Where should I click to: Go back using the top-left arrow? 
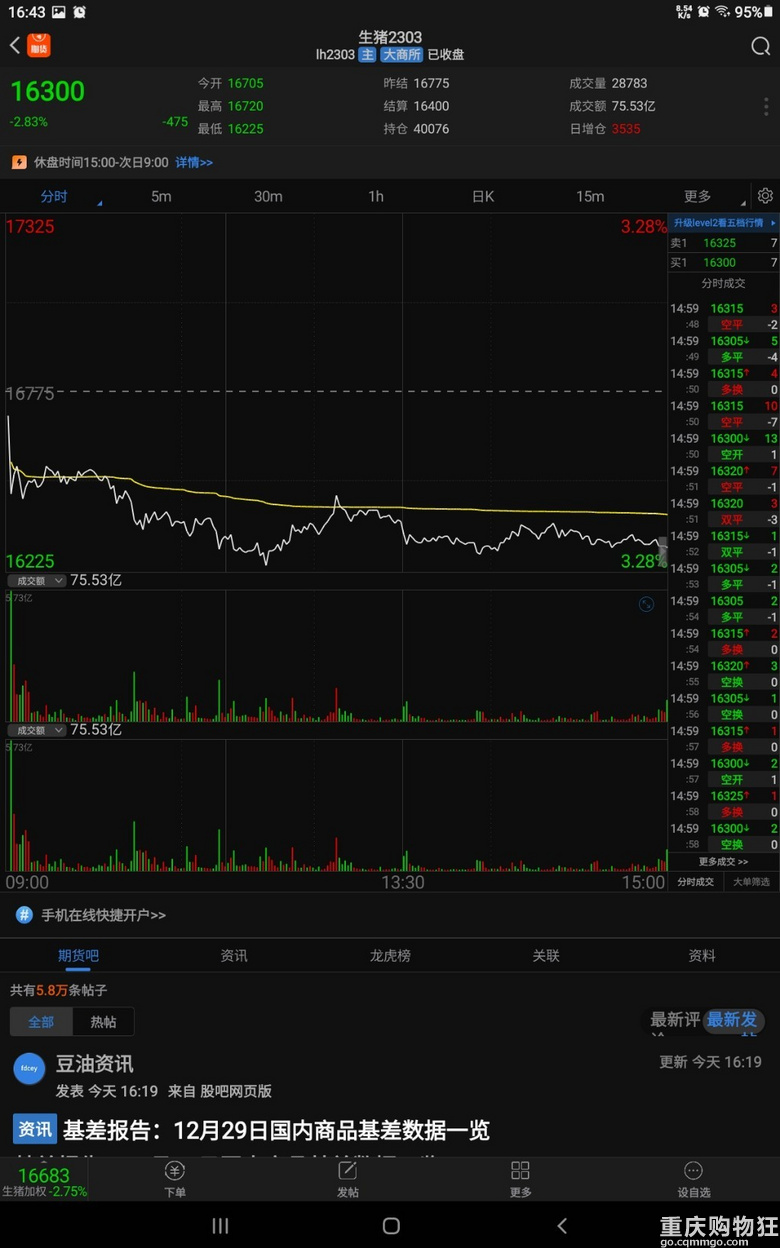tap(15, 45)
